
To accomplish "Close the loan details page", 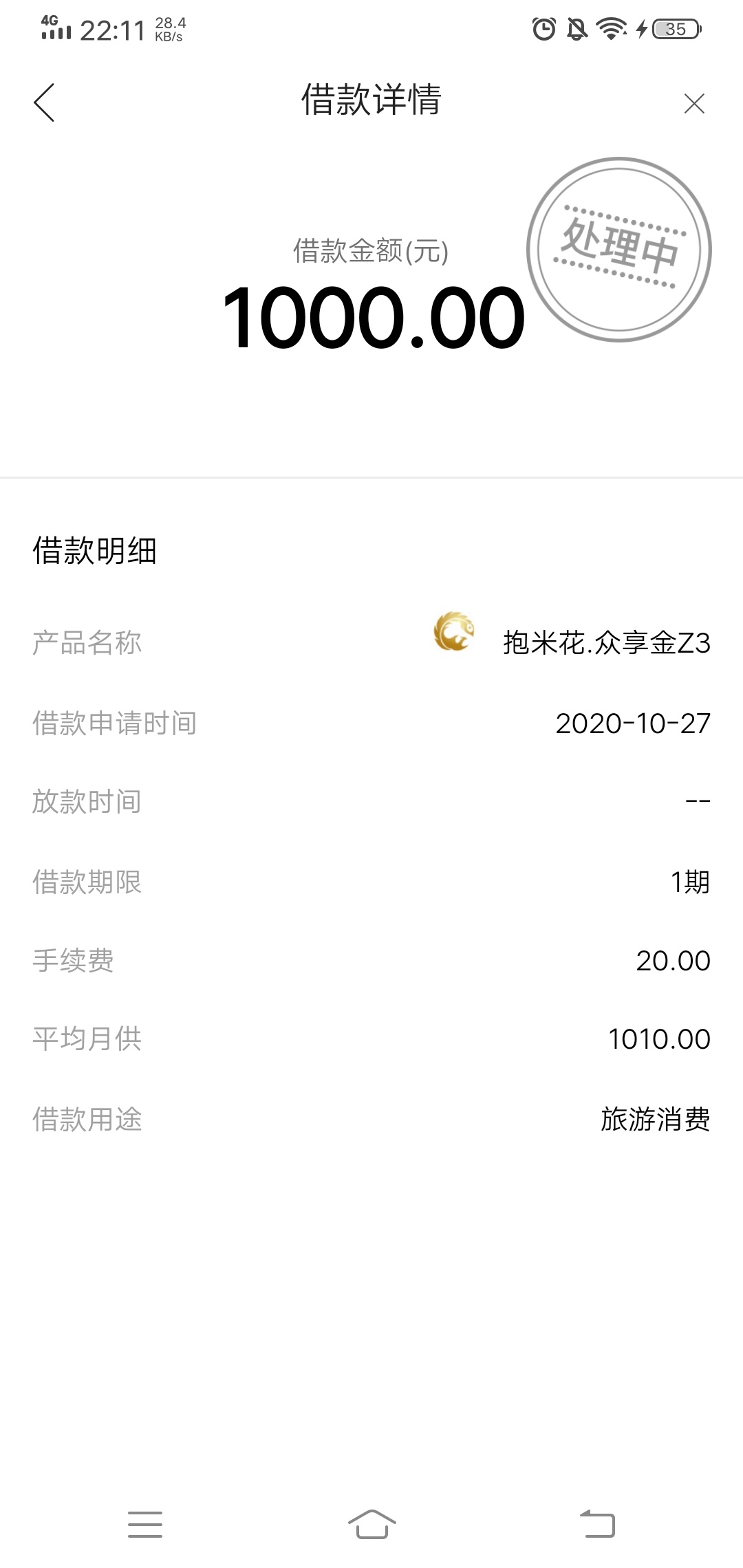I will click(694, 104).
